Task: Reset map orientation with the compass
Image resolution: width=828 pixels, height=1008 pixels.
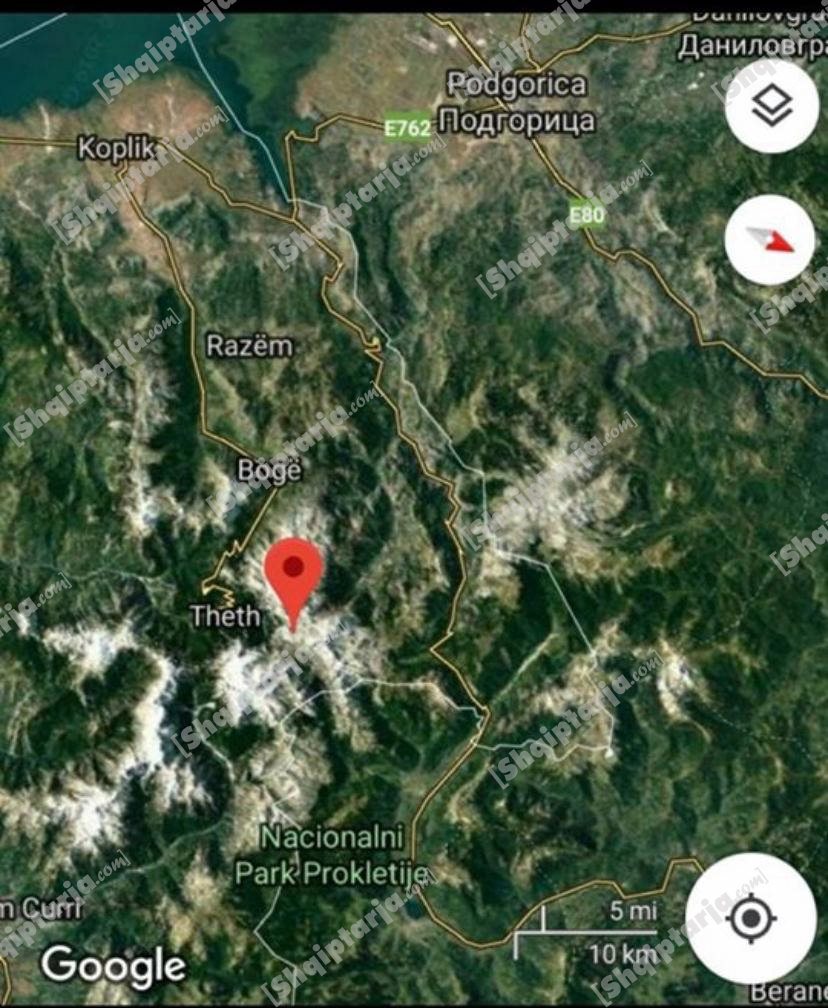Action: (x=770, y=240)
